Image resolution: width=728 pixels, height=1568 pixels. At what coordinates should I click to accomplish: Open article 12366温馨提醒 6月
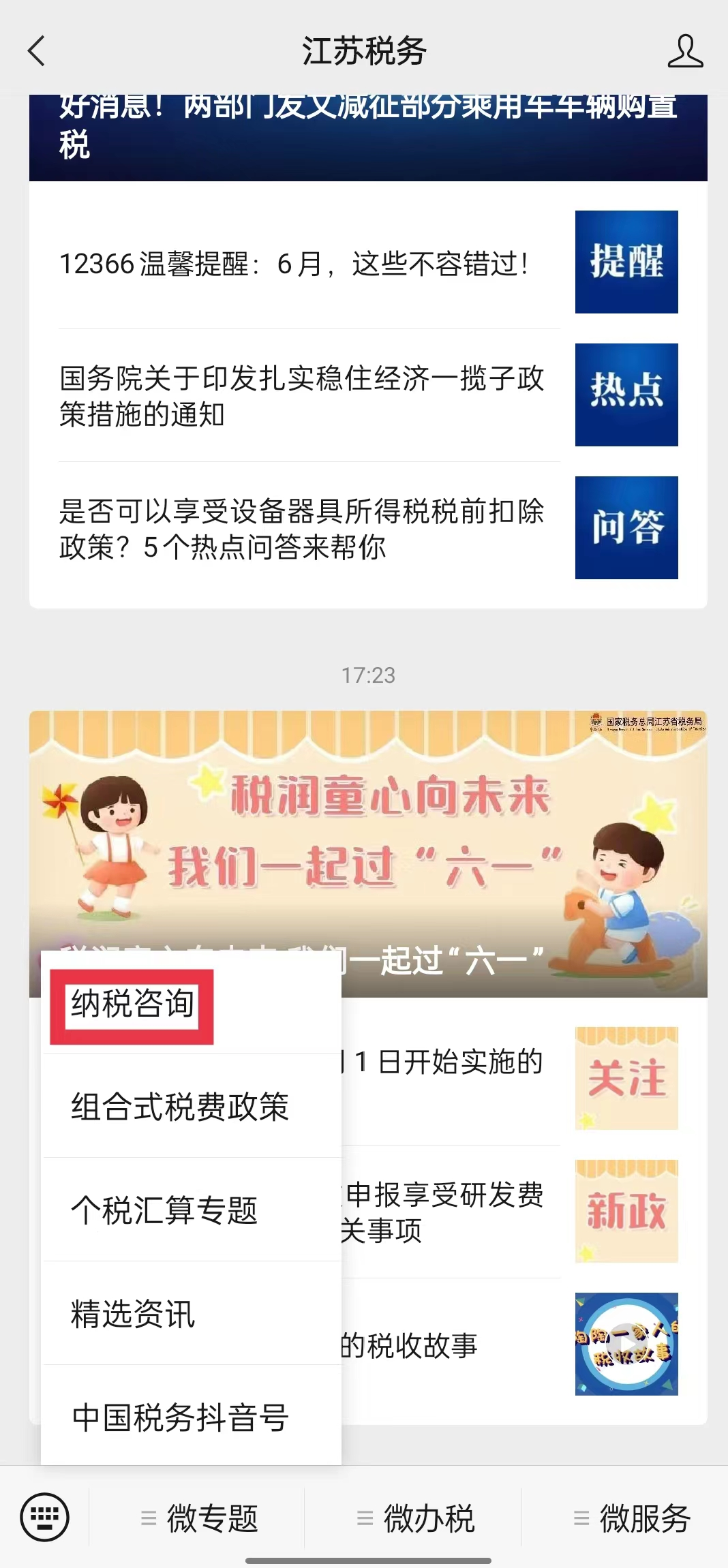point(368,263)
